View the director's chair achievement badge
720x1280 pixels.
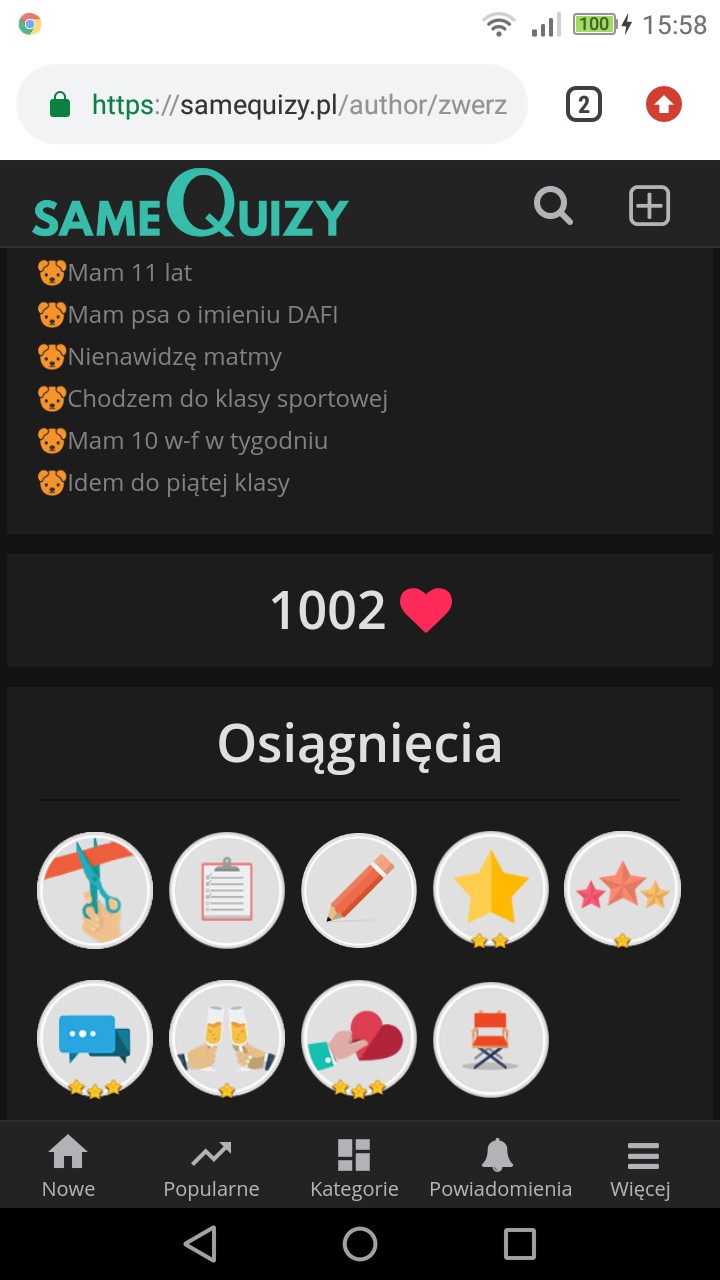pos(491,1038)
